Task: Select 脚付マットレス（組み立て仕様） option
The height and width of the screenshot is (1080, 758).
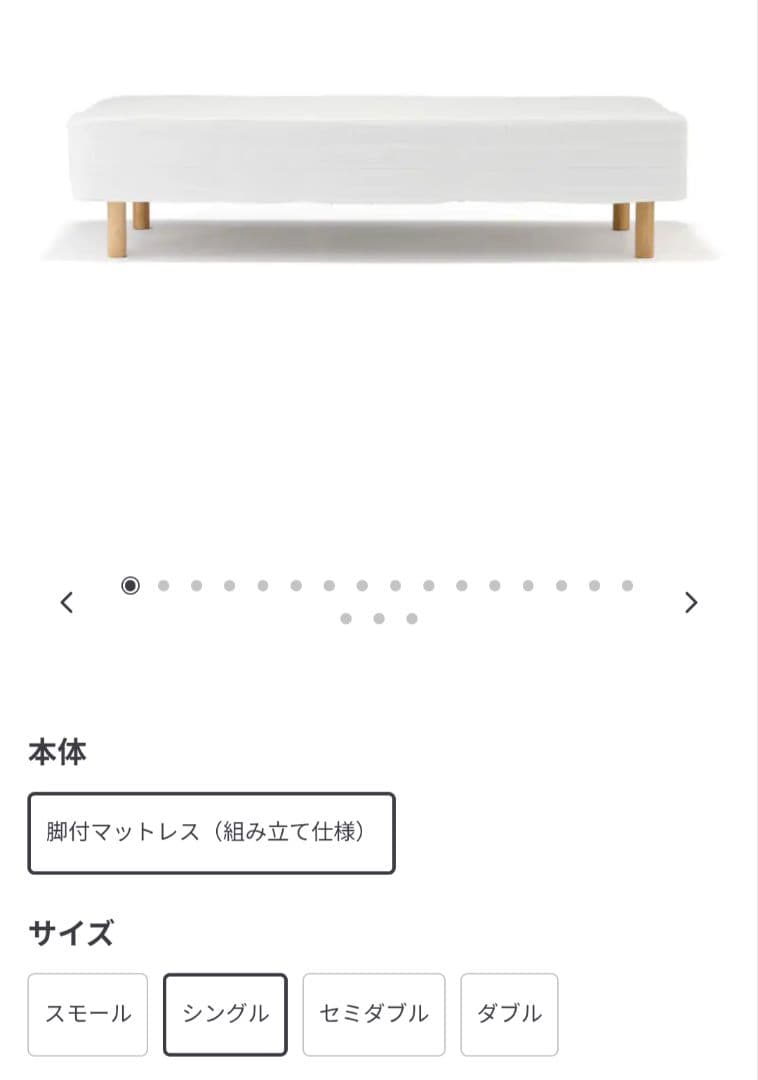Action: [x=211, y=833]
